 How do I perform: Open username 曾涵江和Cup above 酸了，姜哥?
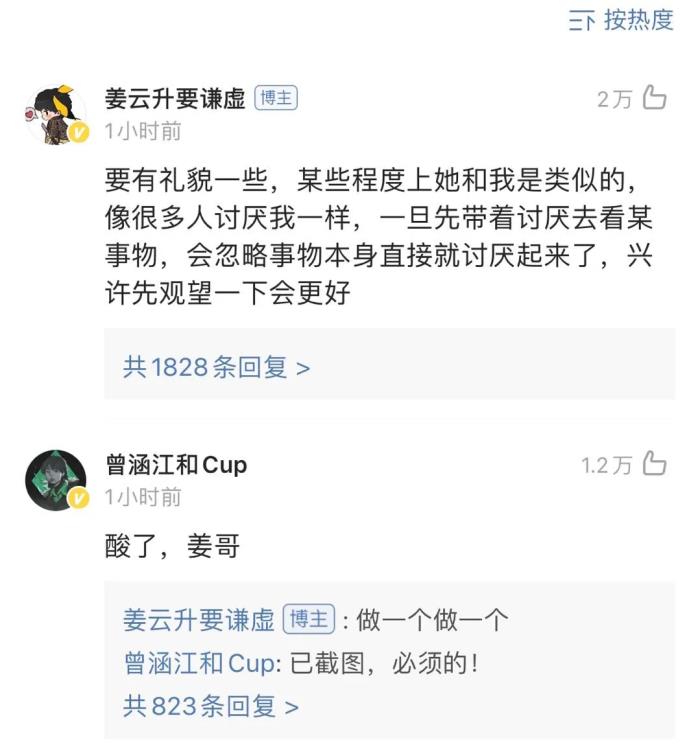pos(176,465)
